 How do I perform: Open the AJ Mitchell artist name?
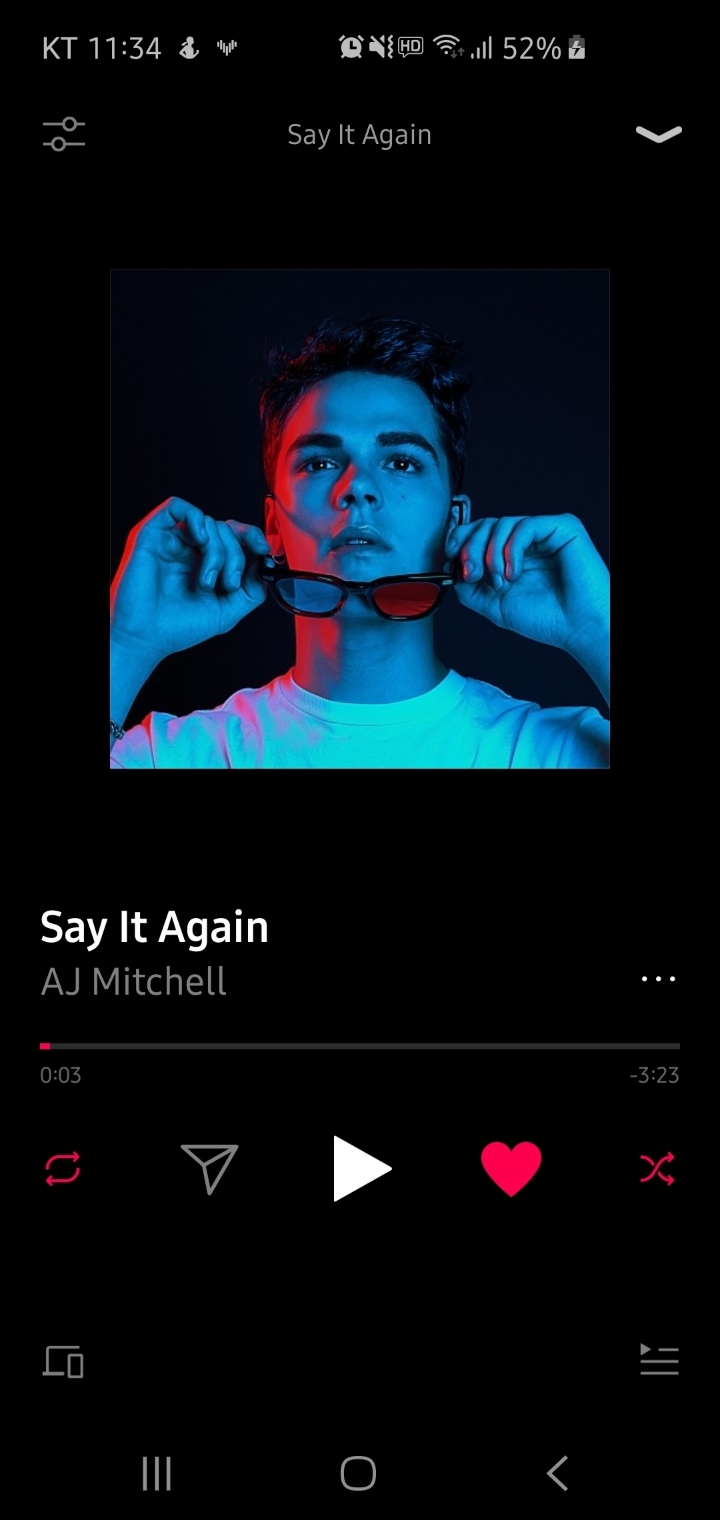pos(134,981)
